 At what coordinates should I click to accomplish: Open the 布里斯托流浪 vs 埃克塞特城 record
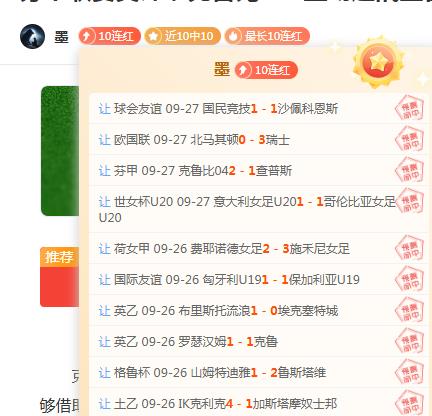point(259,311)
